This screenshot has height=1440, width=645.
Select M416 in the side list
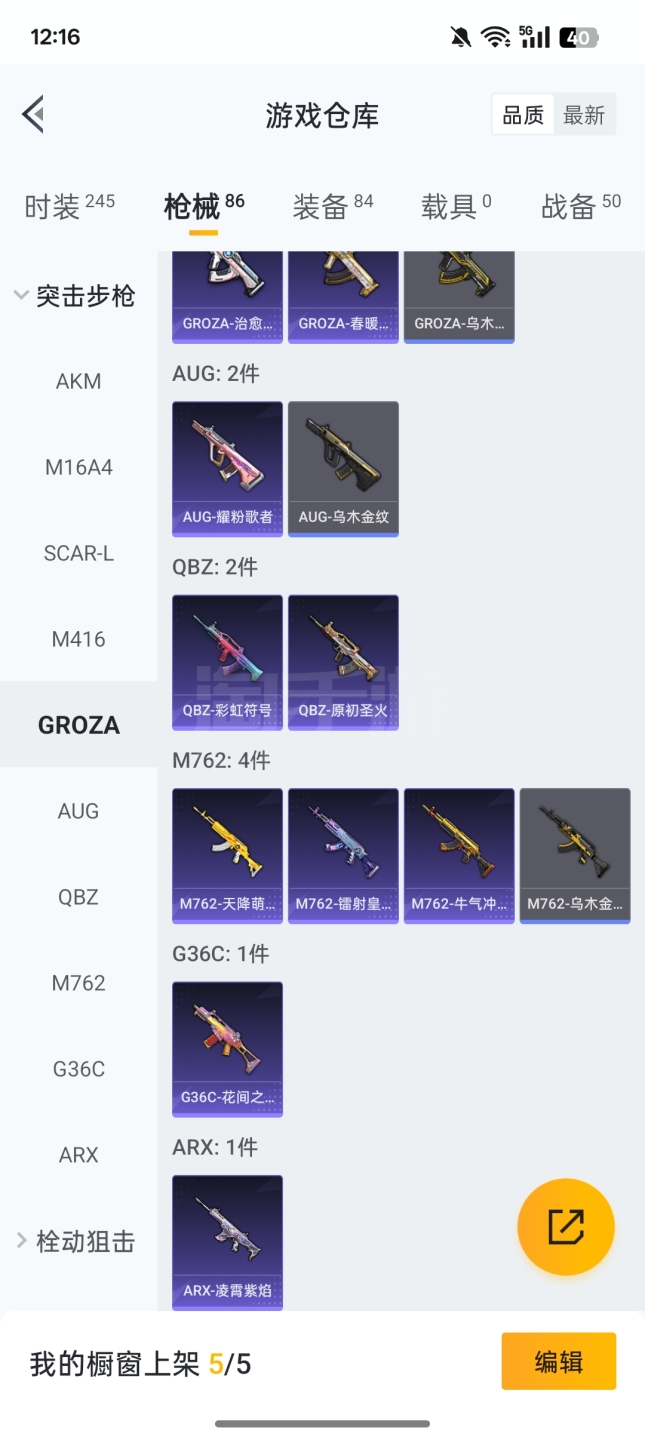pyautogui.click(x=78, y=639)
